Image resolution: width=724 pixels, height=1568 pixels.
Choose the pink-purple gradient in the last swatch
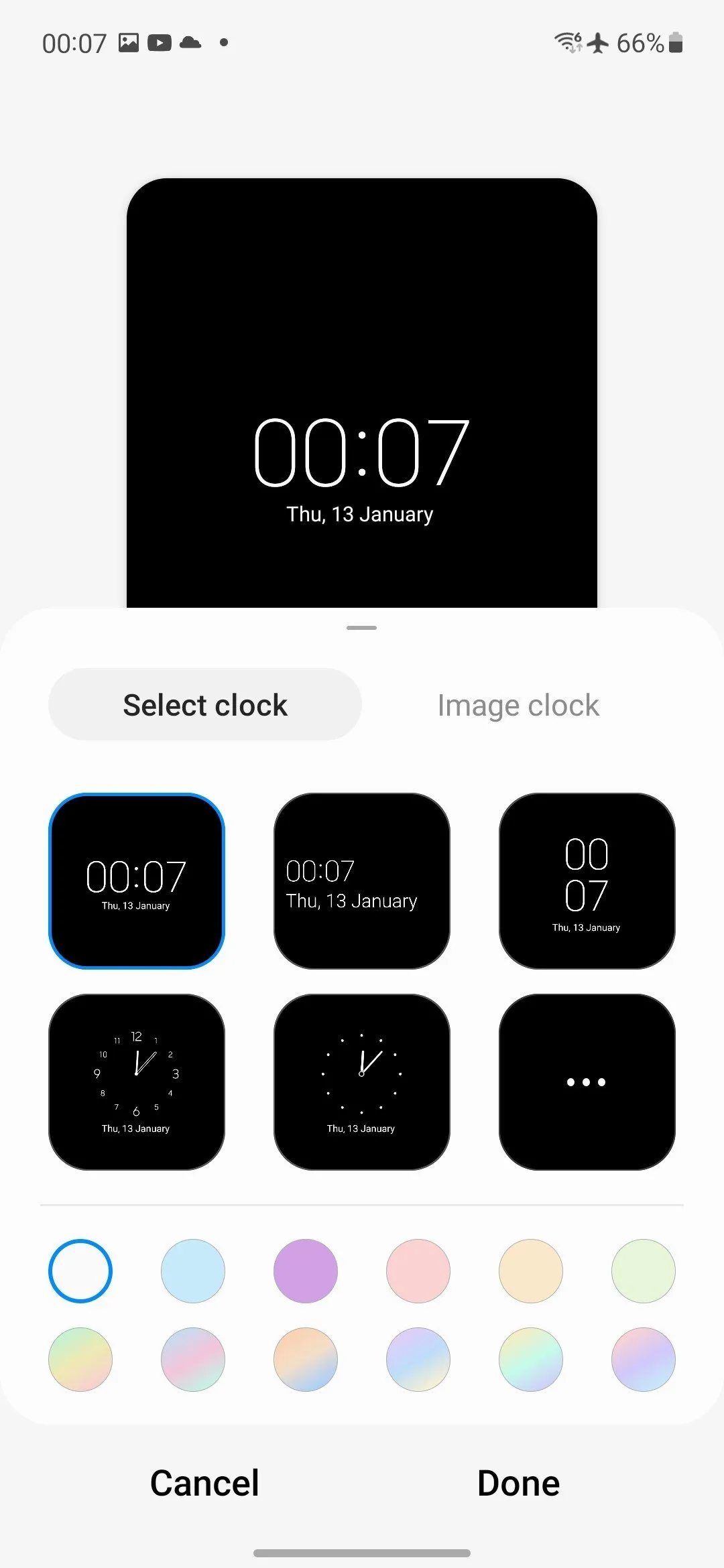pyautogui.click(x=644, y=1360)
